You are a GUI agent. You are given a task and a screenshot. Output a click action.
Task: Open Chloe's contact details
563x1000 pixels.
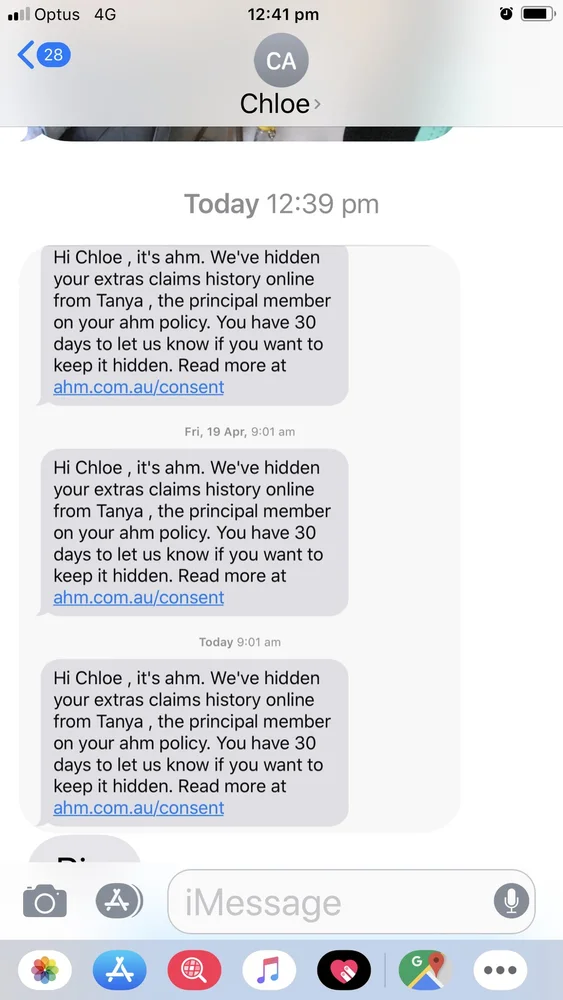(x=281, y=77)
